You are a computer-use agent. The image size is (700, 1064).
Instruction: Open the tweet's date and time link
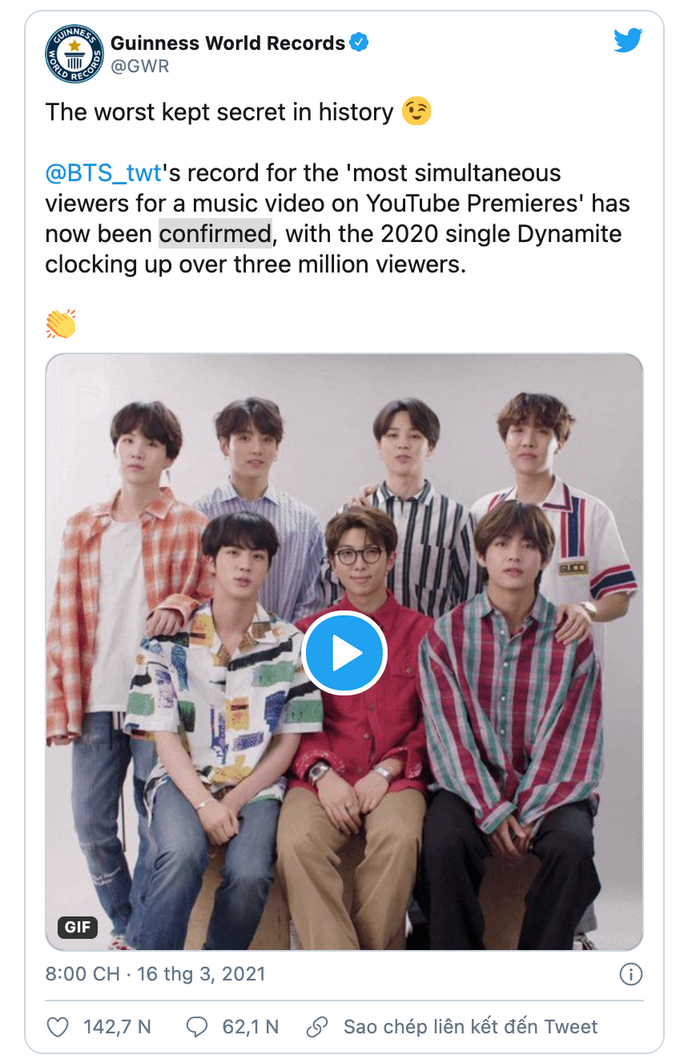click(x=155, y=973)
